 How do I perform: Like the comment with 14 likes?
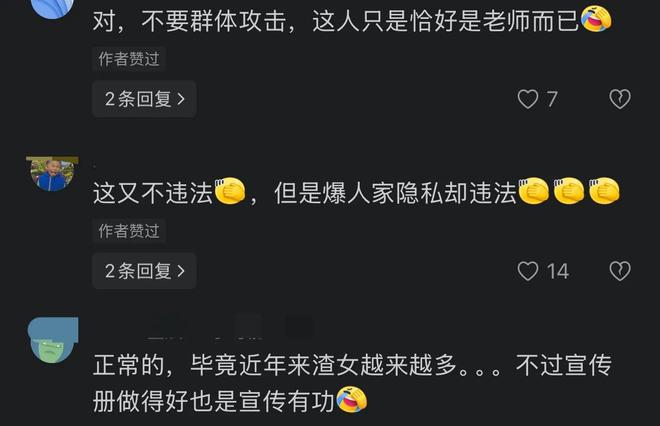coord(528,271)
